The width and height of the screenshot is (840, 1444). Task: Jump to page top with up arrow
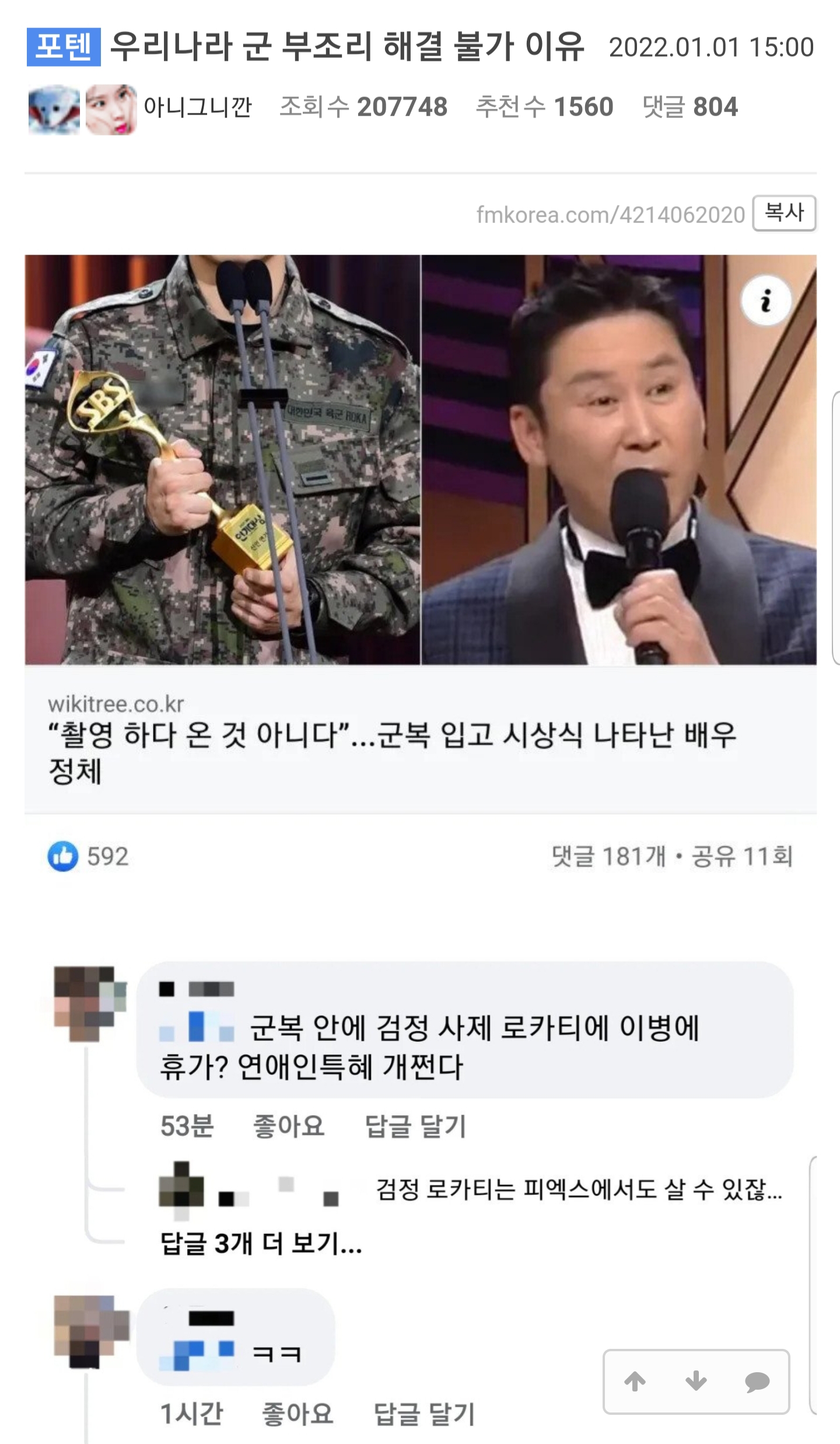(635, 1381)
